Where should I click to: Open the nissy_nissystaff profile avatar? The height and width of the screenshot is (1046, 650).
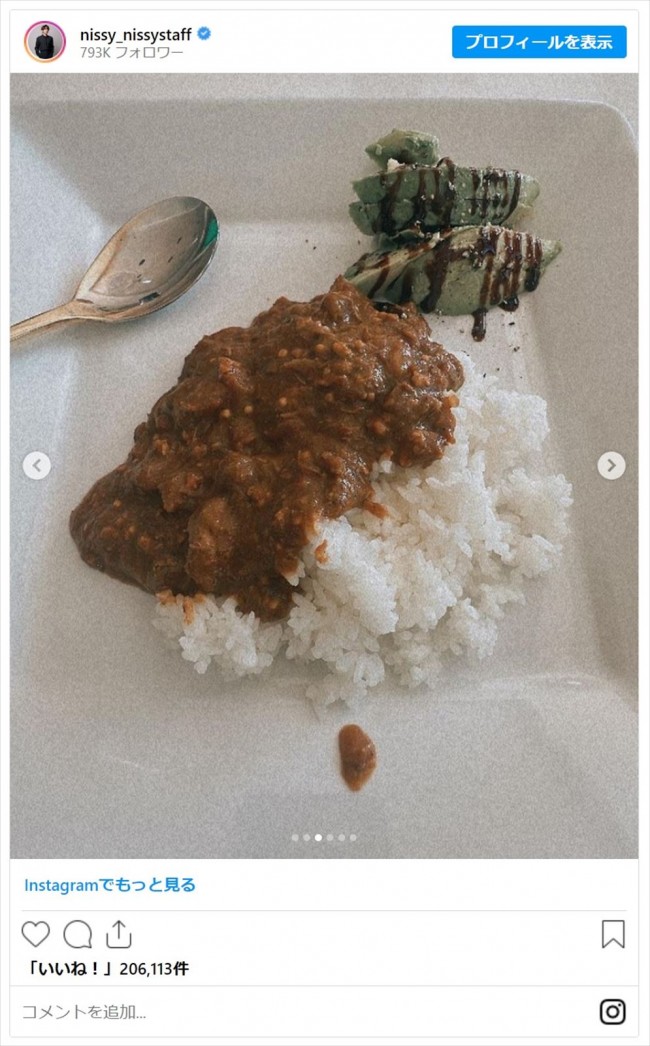44,42
